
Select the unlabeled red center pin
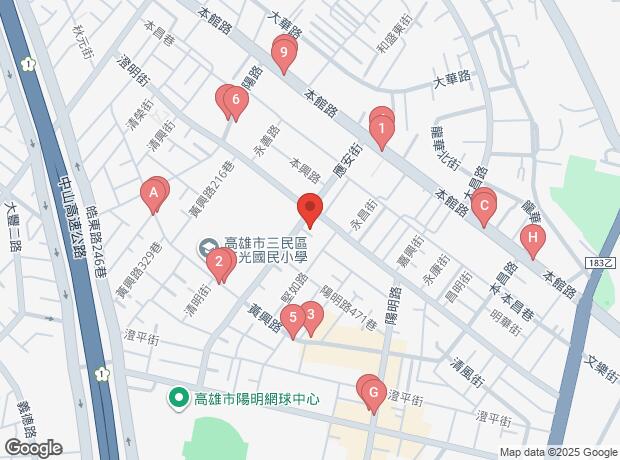pyautogui.click(x=309, y=209)
